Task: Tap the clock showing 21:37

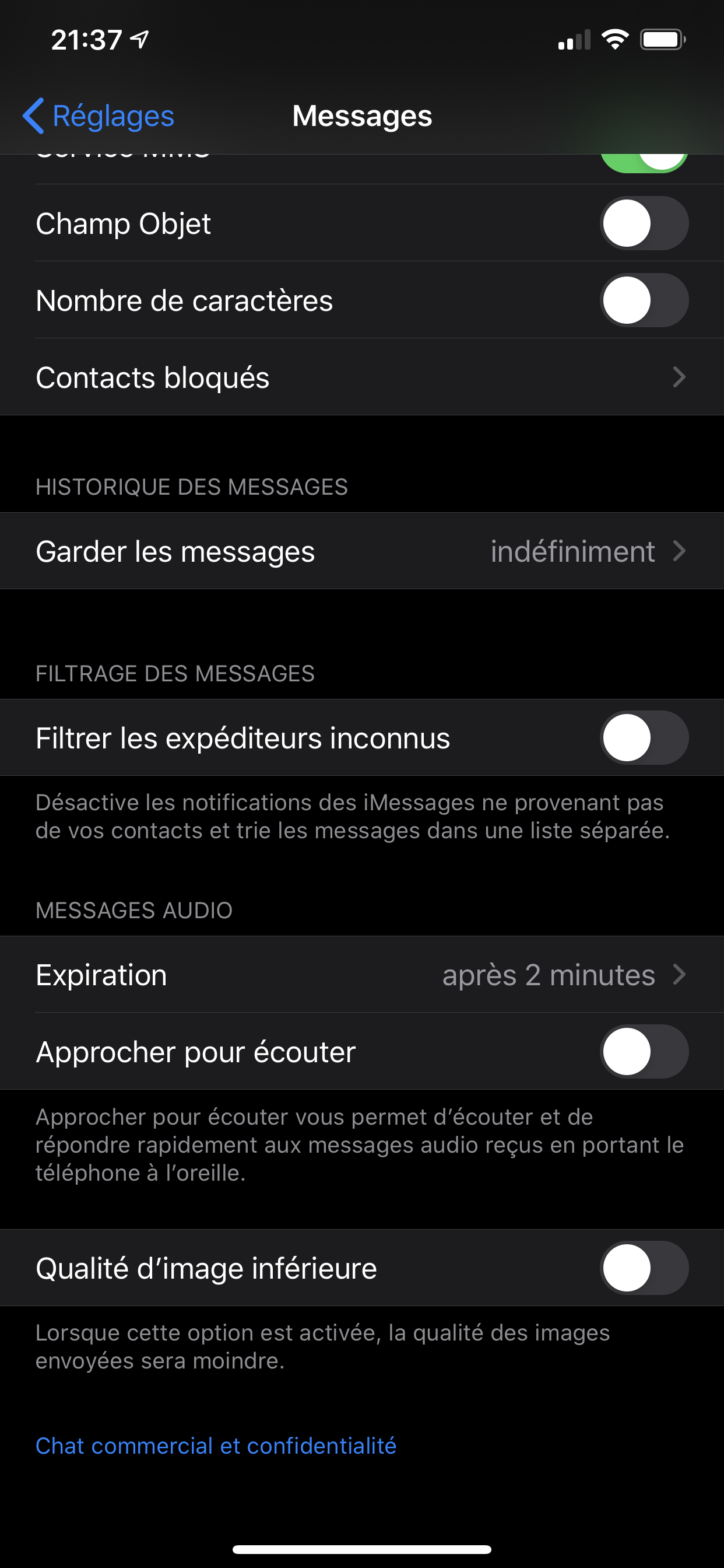Action: [x=86, y=39]
